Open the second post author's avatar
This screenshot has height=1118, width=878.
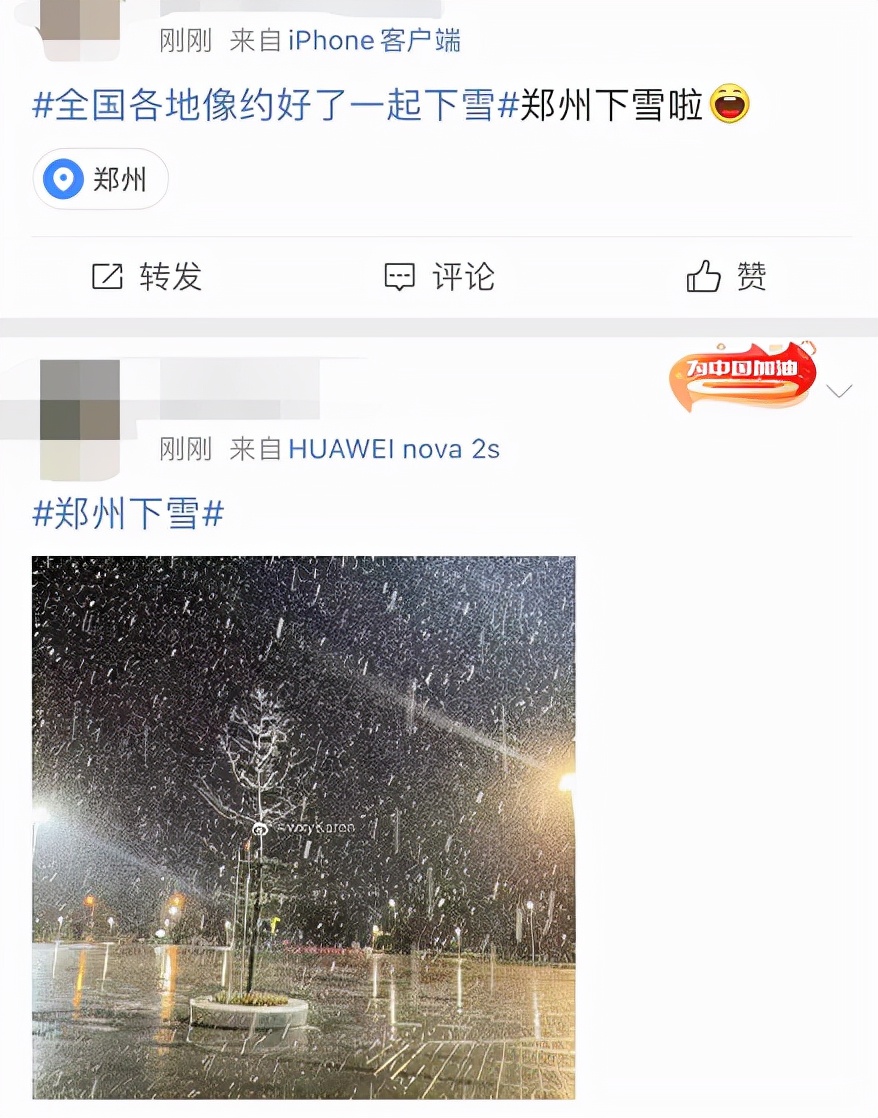pos(80,405)
